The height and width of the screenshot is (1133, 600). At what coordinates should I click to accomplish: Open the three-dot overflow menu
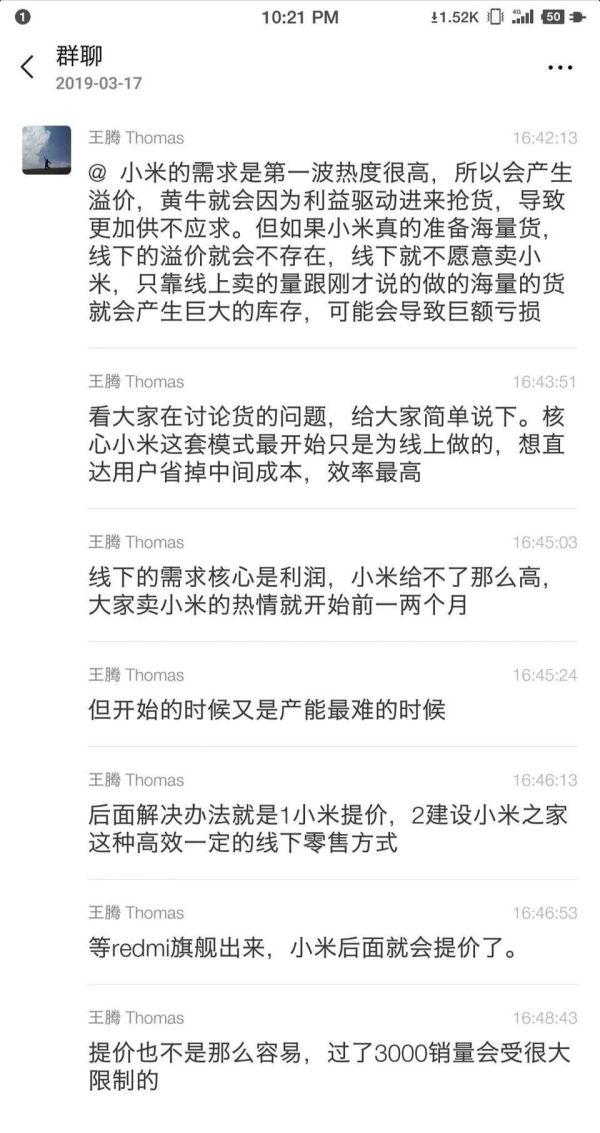pos(560,68)
